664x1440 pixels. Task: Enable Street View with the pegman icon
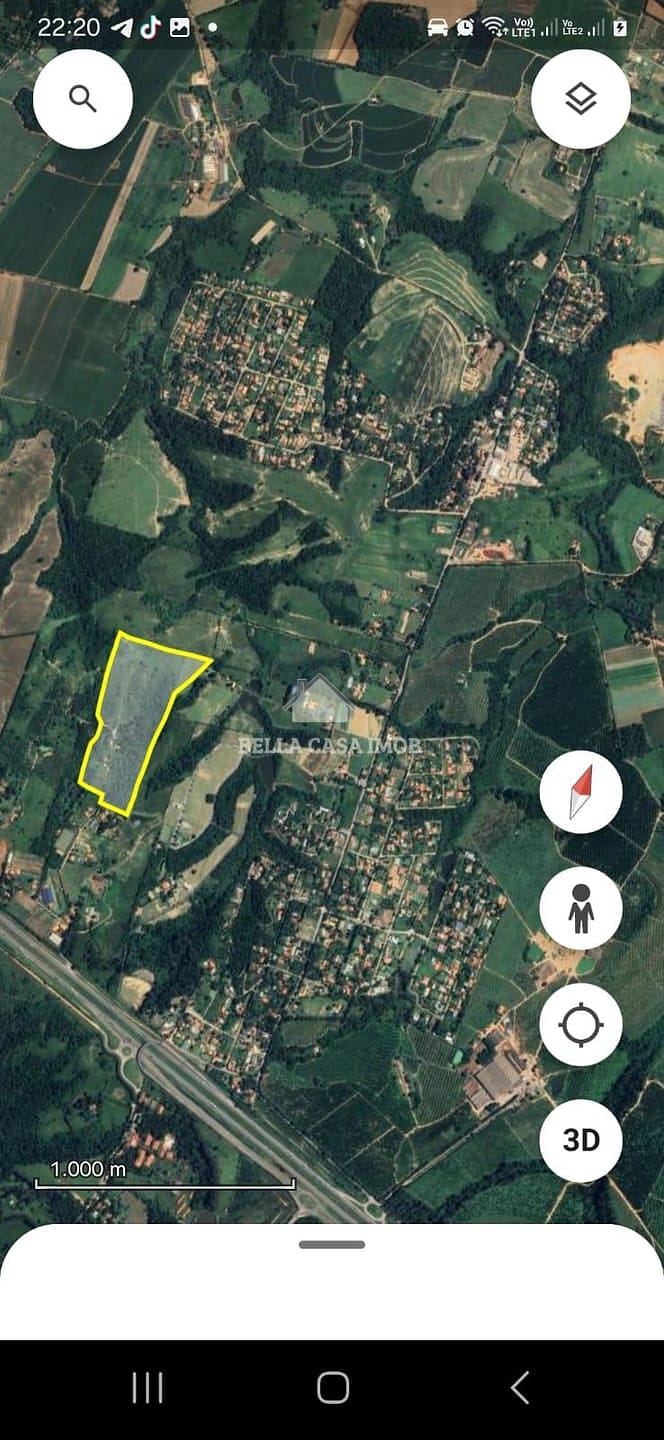pos(581,908)
